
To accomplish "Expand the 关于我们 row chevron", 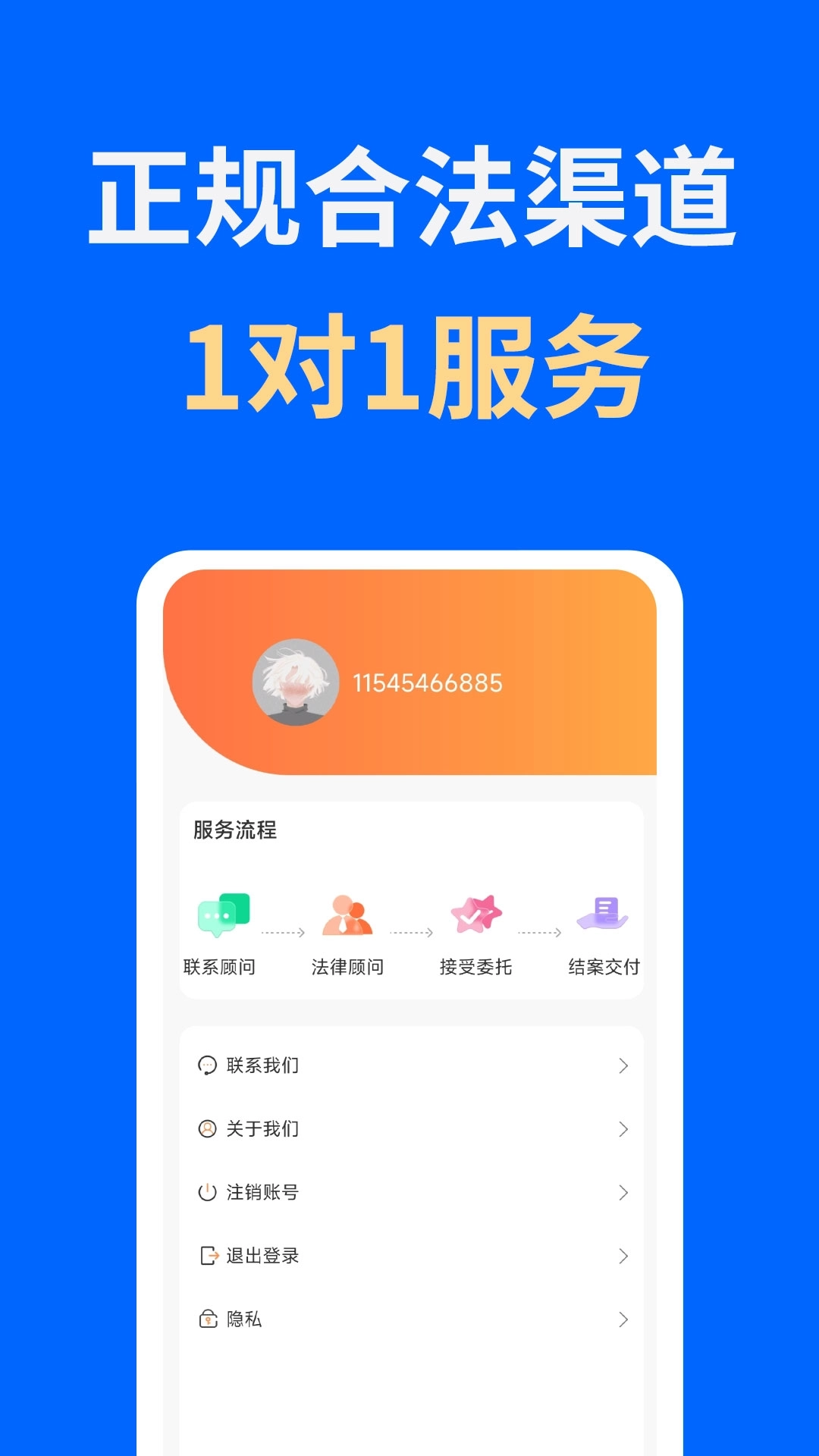I will coord(622,1128).
